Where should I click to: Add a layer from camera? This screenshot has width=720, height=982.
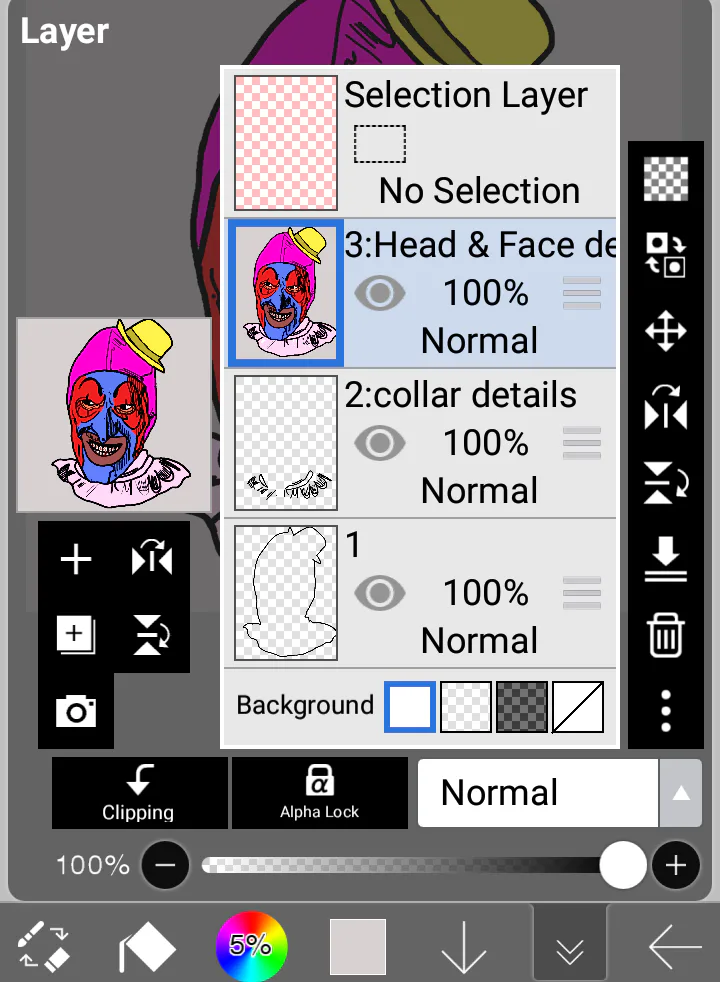pyautogui.click(x=76, y=711)
